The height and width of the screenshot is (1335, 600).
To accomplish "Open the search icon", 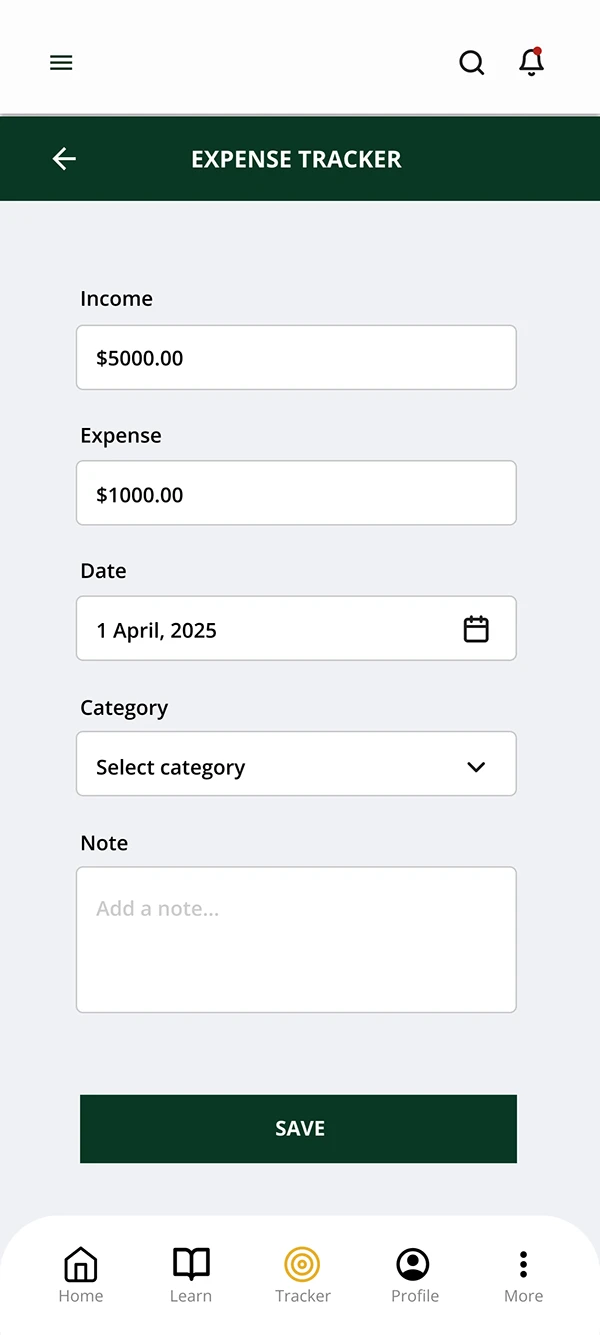I will [x=472, y=63].
